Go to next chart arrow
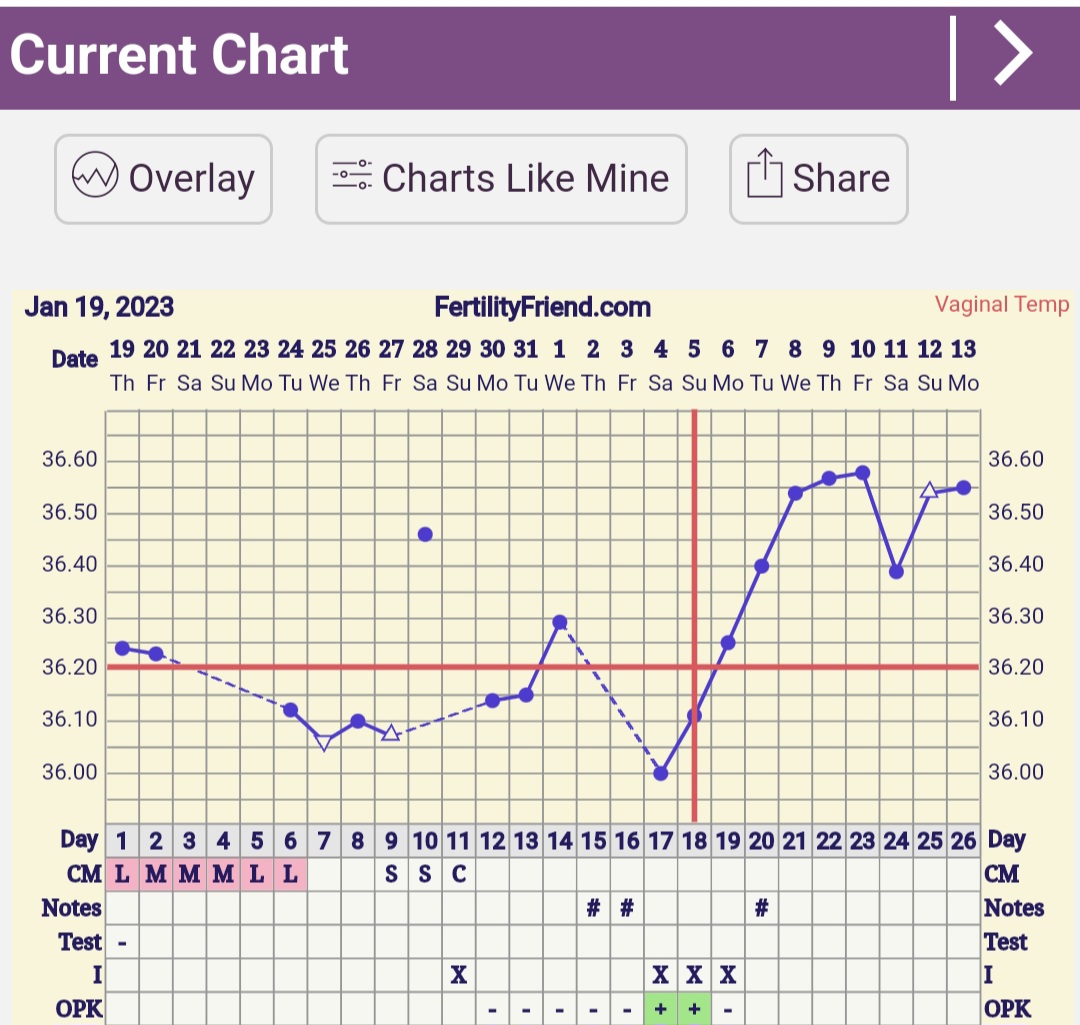1080x1025 pixels. point(1012,56)
